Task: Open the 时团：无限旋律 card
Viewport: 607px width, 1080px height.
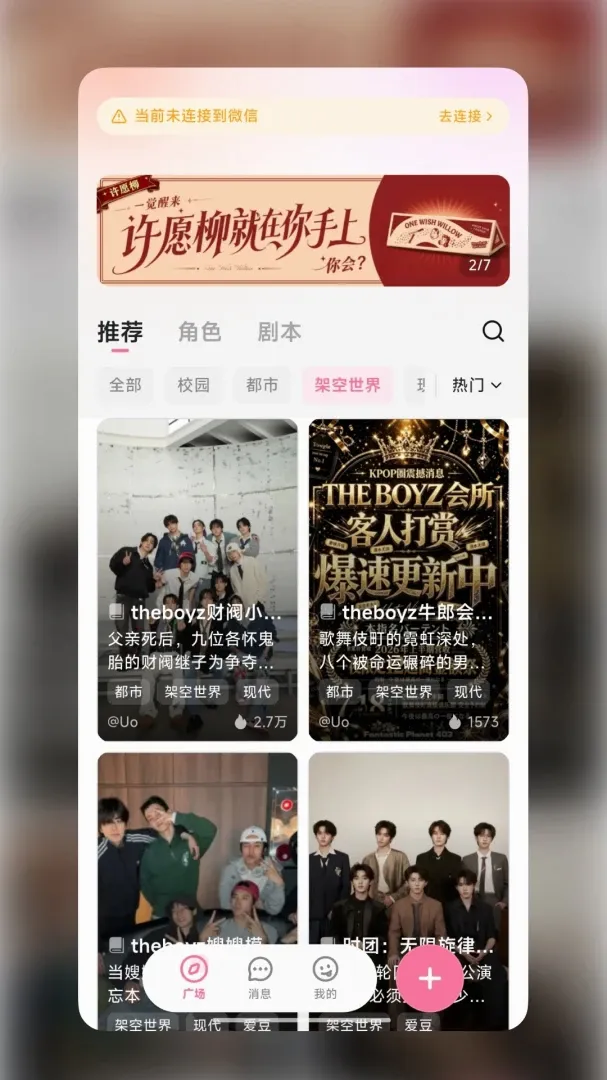Action: [x=409, y=891]
